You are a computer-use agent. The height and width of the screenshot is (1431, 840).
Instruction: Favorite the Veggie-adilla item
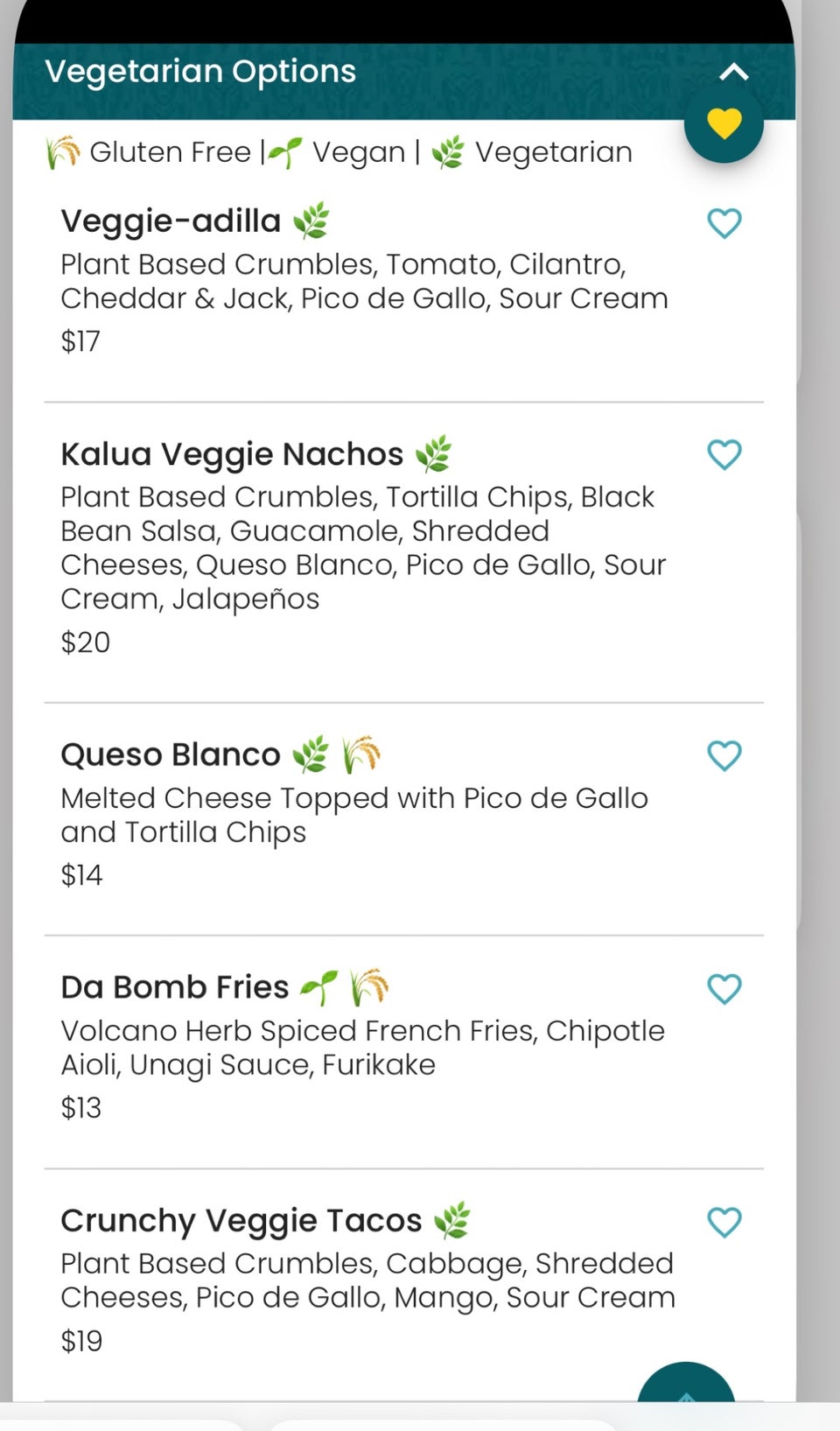click(x=724, y=225)
